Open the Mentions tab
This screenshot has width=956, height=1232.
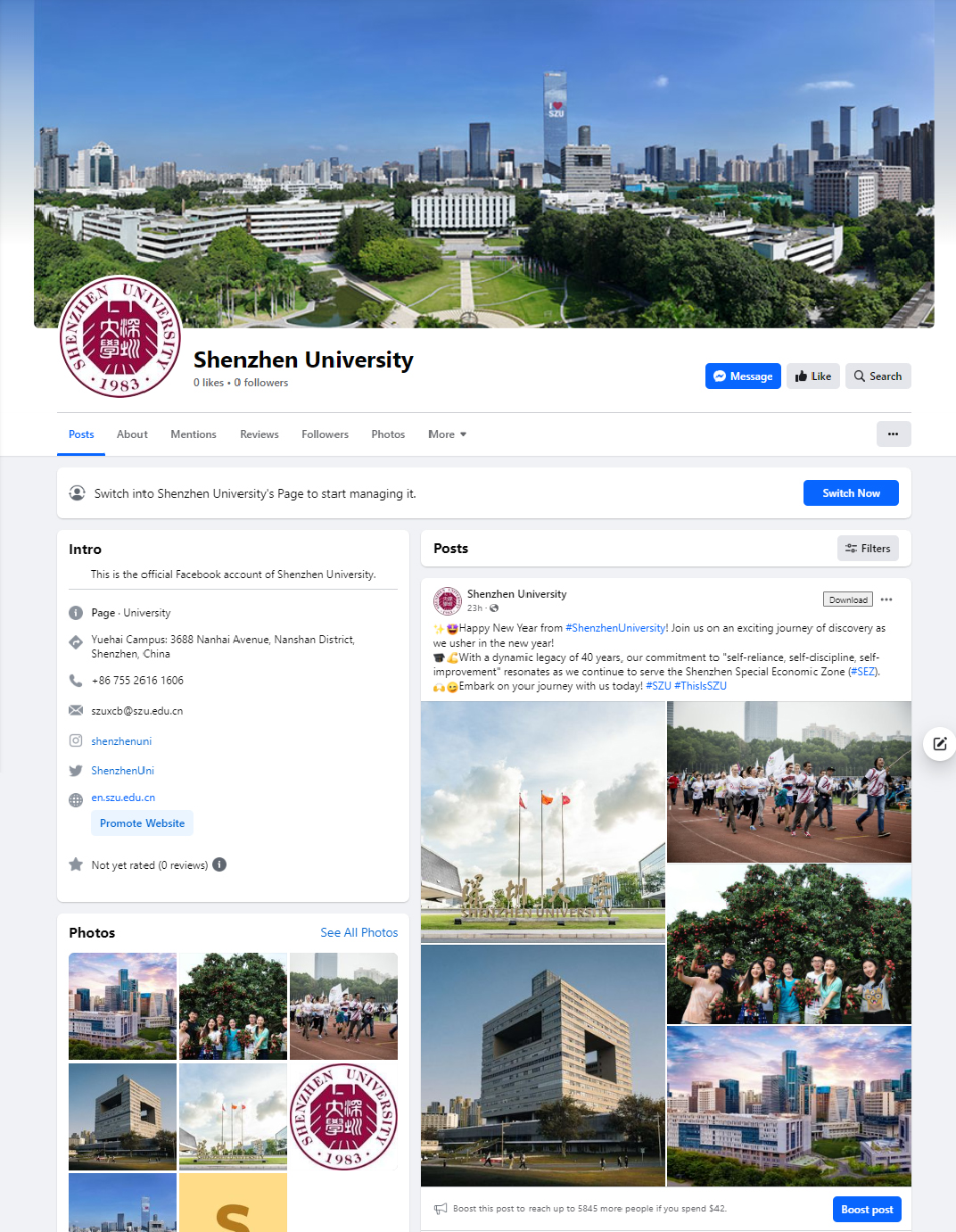coord(194,434)
